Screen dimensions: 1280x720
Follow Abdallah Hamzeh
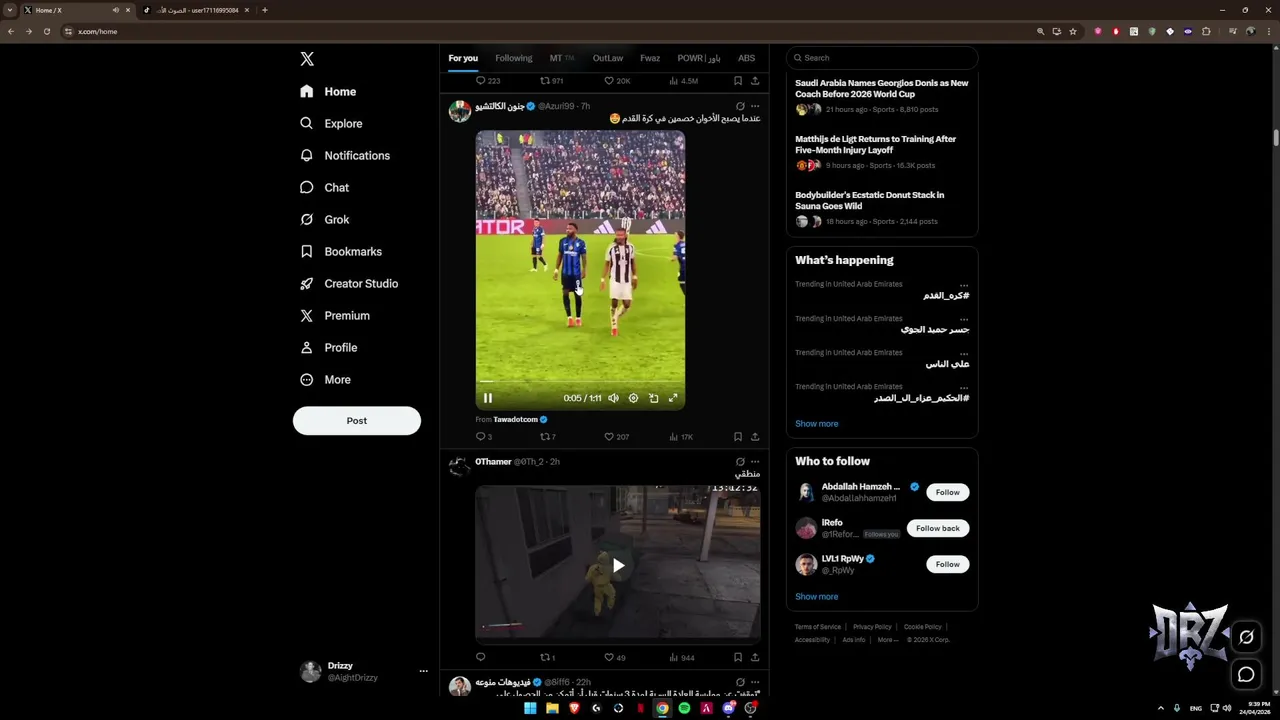[x=947, y=492]
